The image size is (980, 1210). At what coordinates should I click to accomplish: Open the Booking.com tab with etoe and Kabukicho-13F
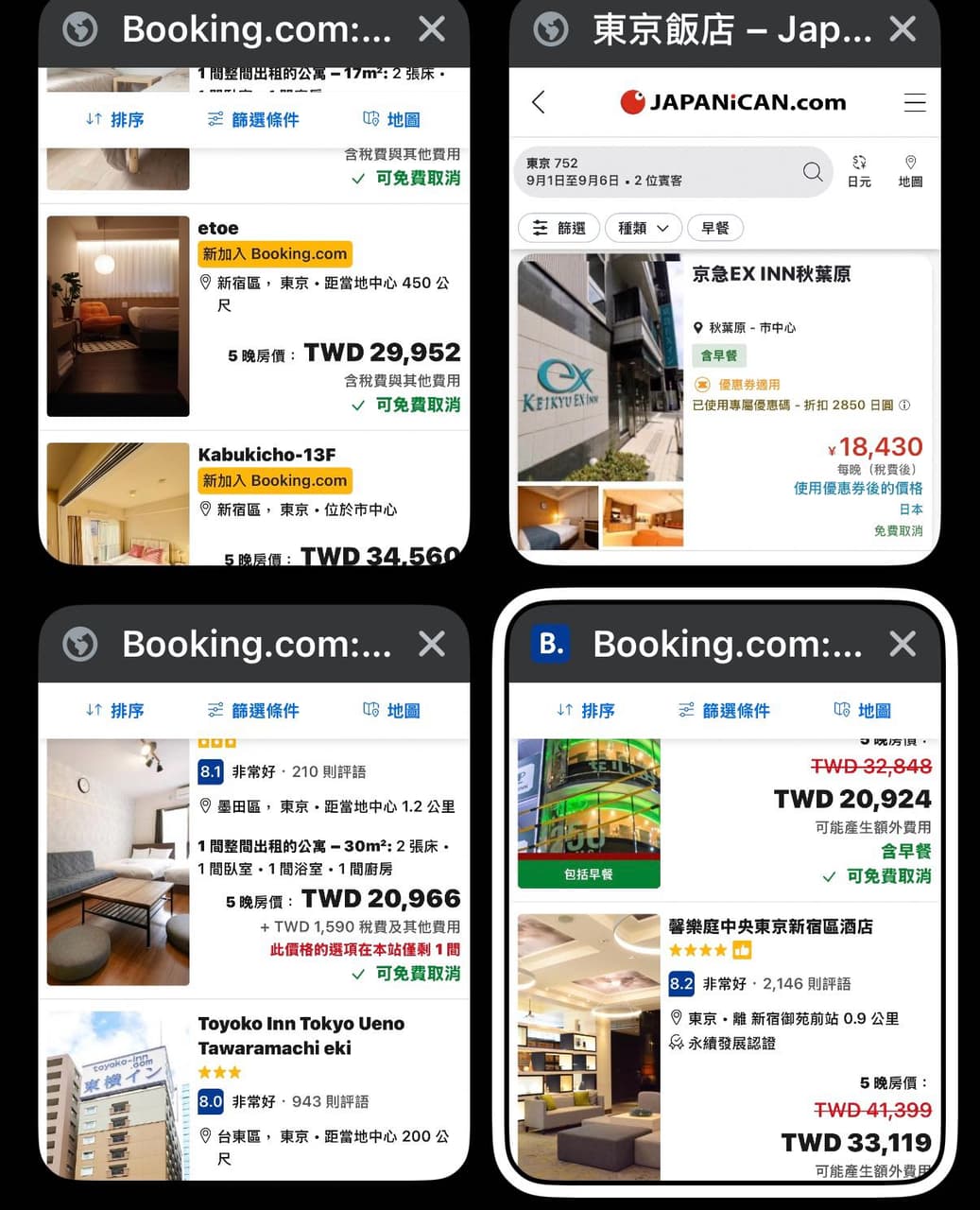253,321
